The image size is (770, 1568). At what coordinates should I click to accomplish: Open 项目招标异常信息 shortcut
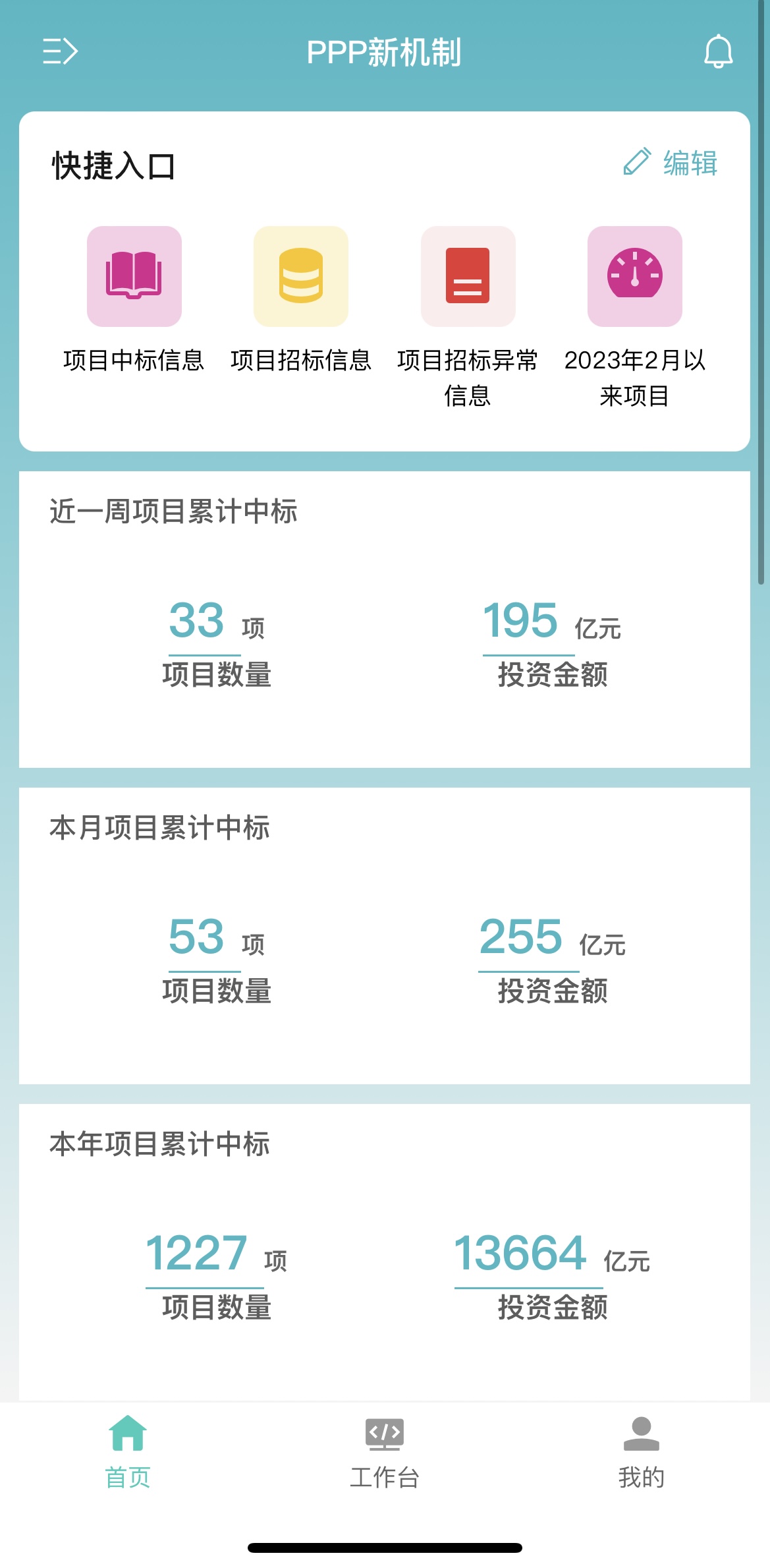[468, 318]
